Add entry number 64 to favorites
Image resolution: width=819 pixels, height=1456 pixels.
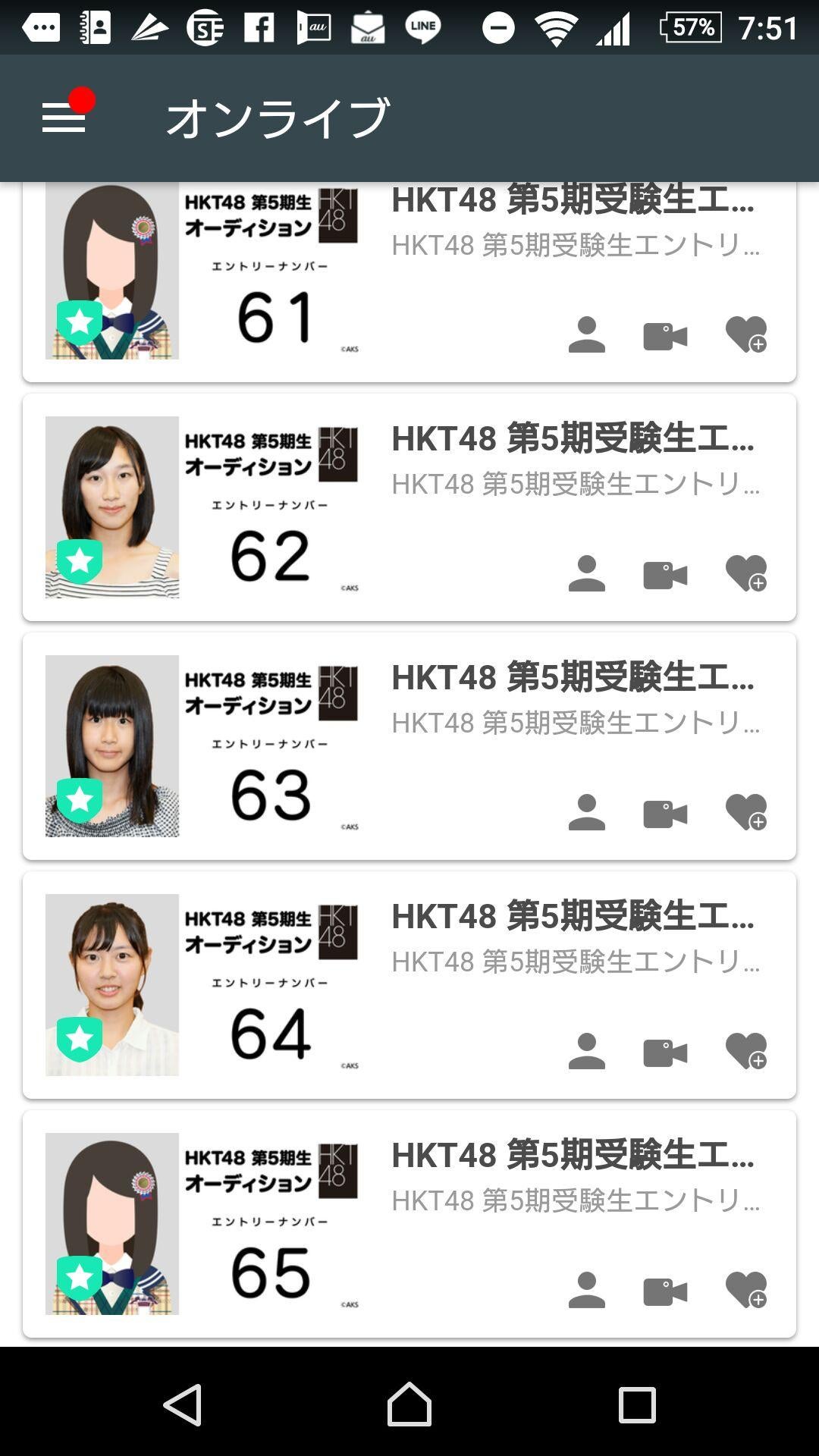[x=745, y=1052]
